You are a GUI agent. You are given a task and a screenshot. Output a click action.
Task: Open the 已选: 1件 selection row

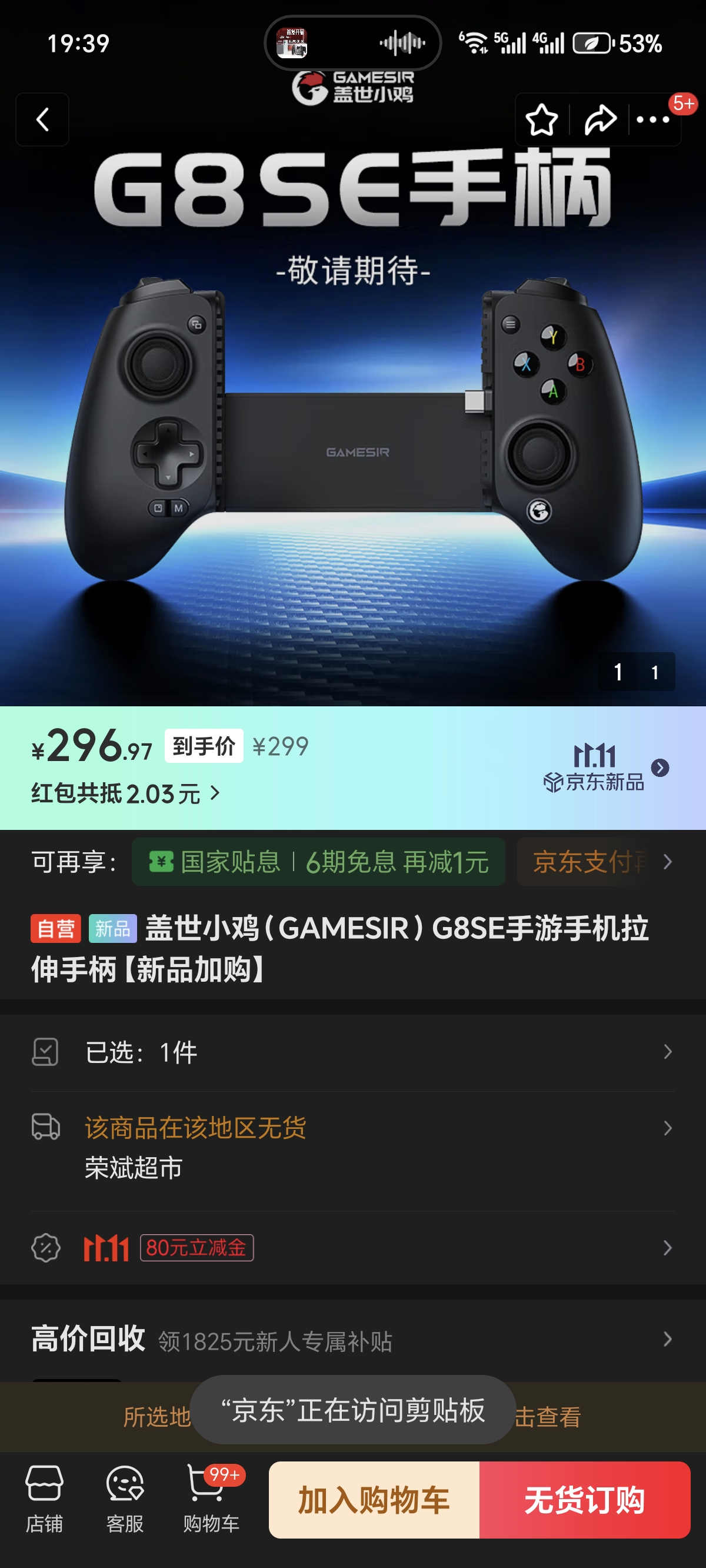(x=353, y=1052)
